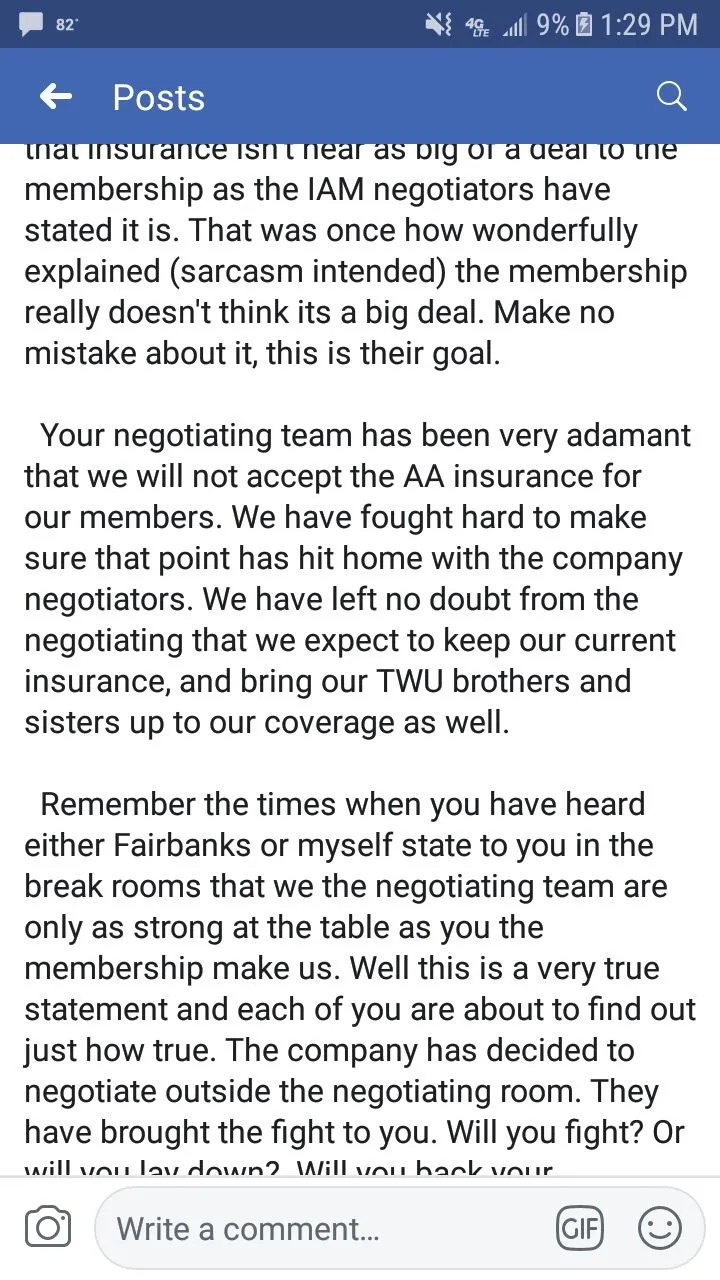The width and height of the screenshot is (720, 1280).
Task: Open search in the Posts header
Action: tap(671, 97)
